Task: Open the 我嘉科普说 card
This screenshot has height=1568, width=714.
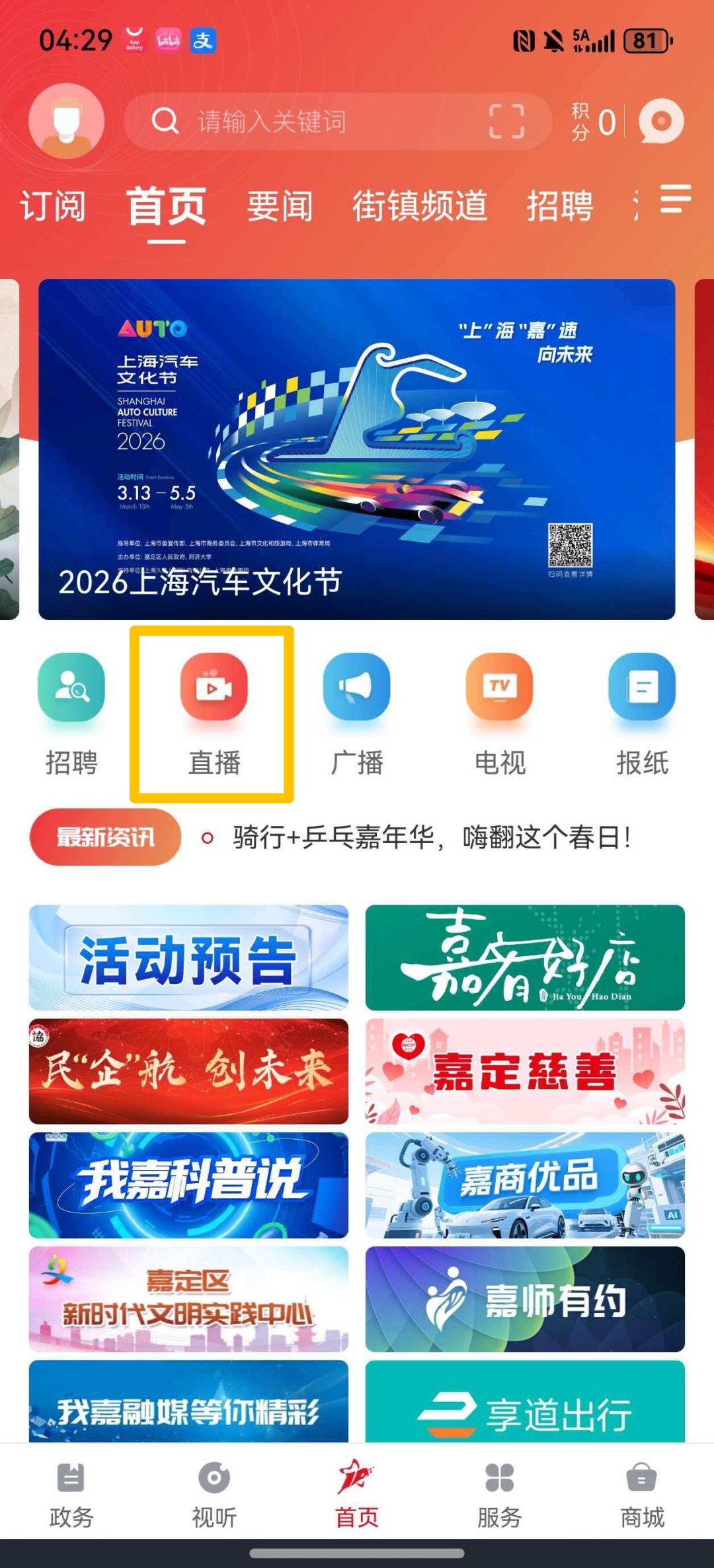Action: (x=188, y=1185)
